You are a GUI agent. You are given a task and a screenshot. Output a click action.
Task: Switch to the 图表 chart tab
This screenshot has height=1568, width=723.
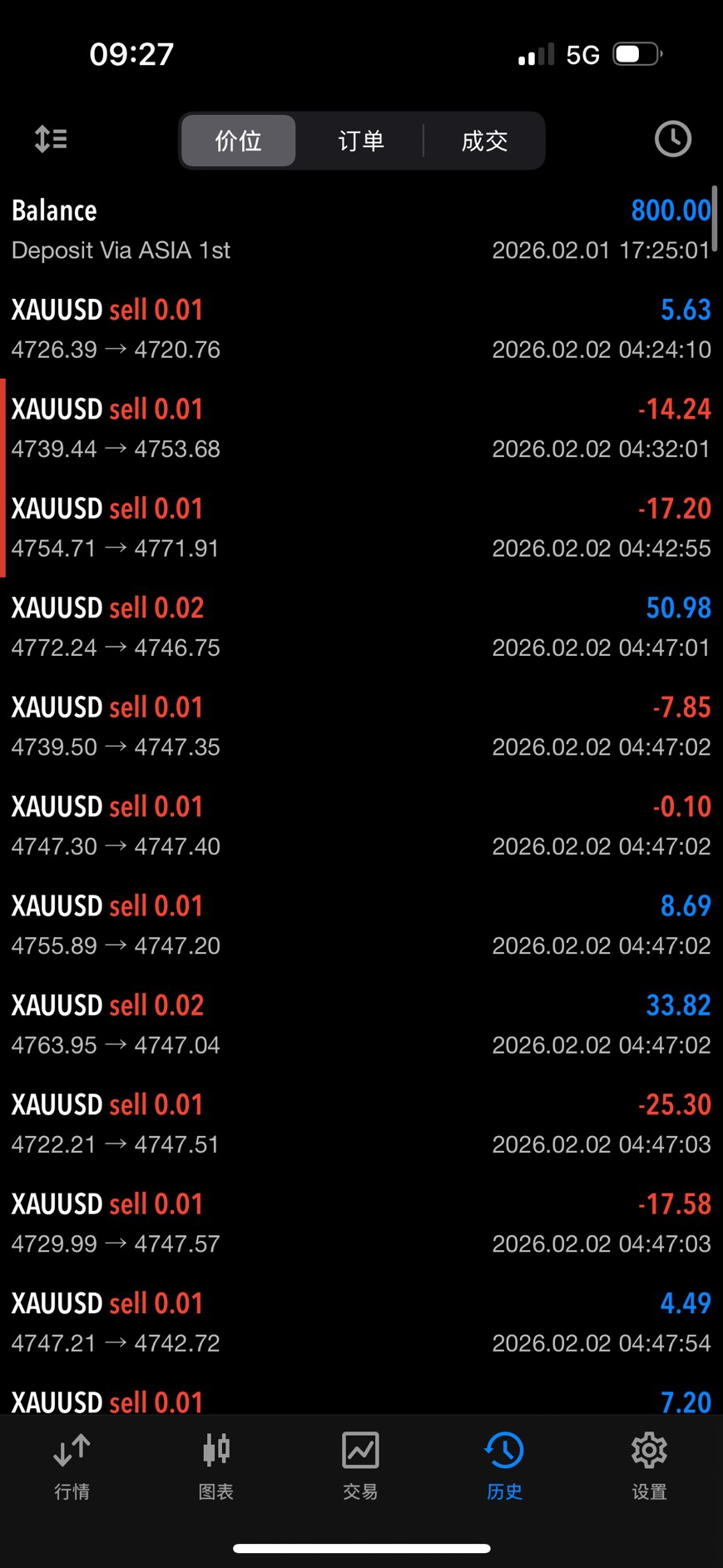(x=216, y=1466)
